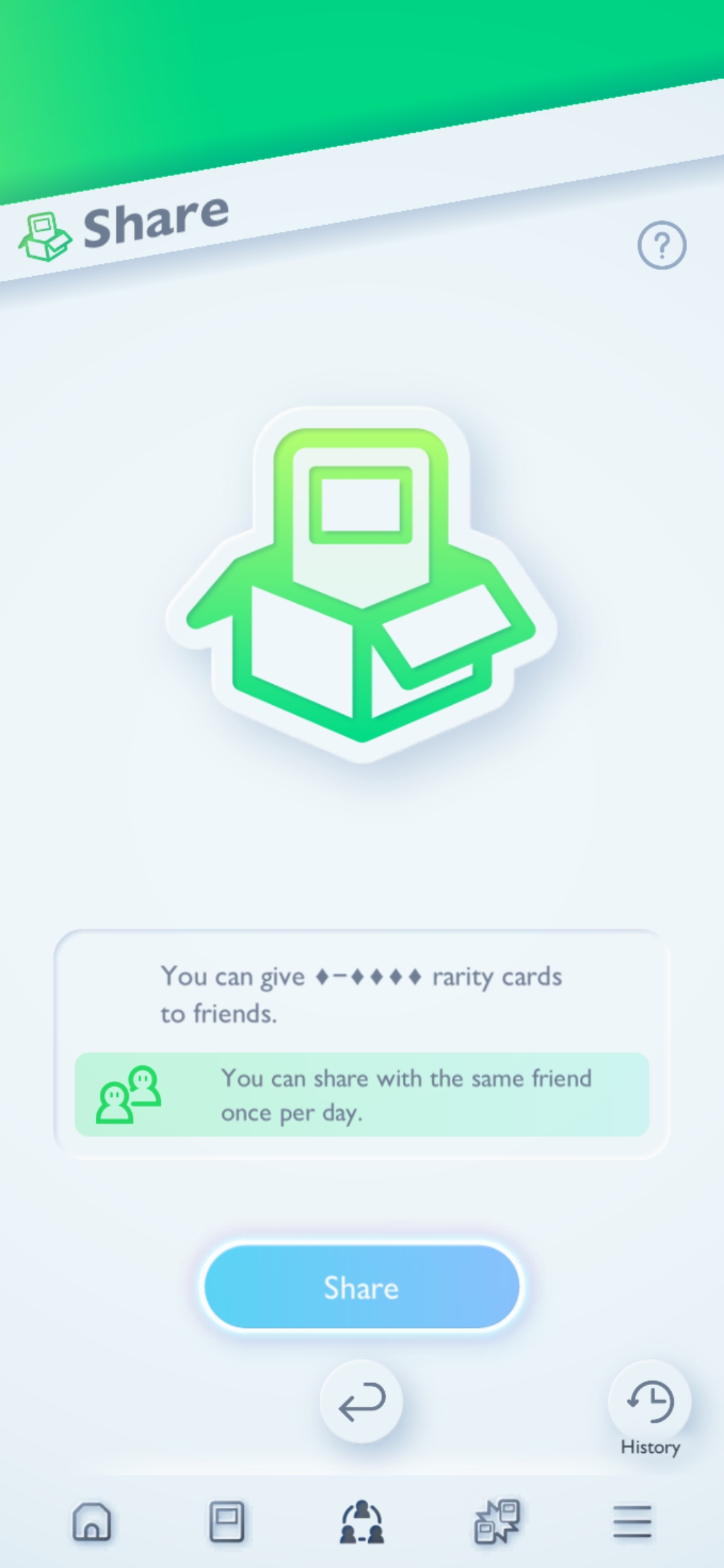Image resolution: width=724 pixels, height=1568 pixels.
Task: Select the social friends tab
Action: point(362,1522)
